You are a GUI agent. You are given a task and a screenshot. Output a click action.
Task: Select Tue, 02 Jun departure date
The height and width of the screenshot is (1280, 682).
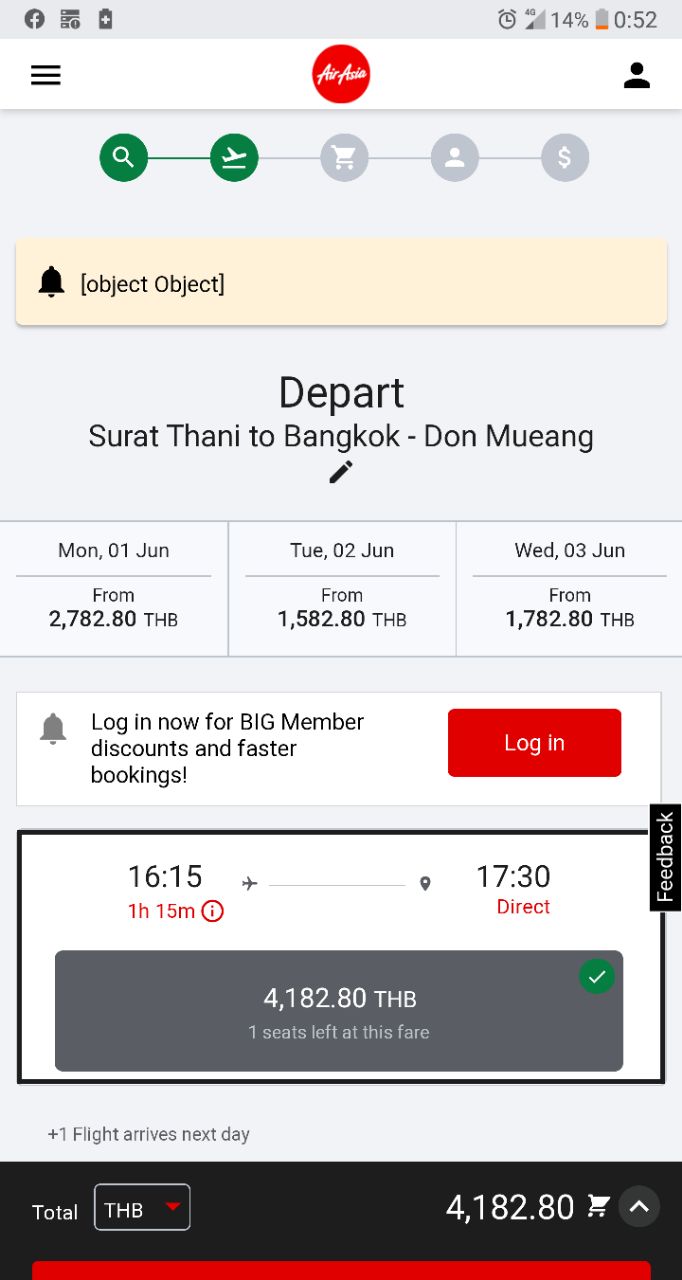click(342, 589)
